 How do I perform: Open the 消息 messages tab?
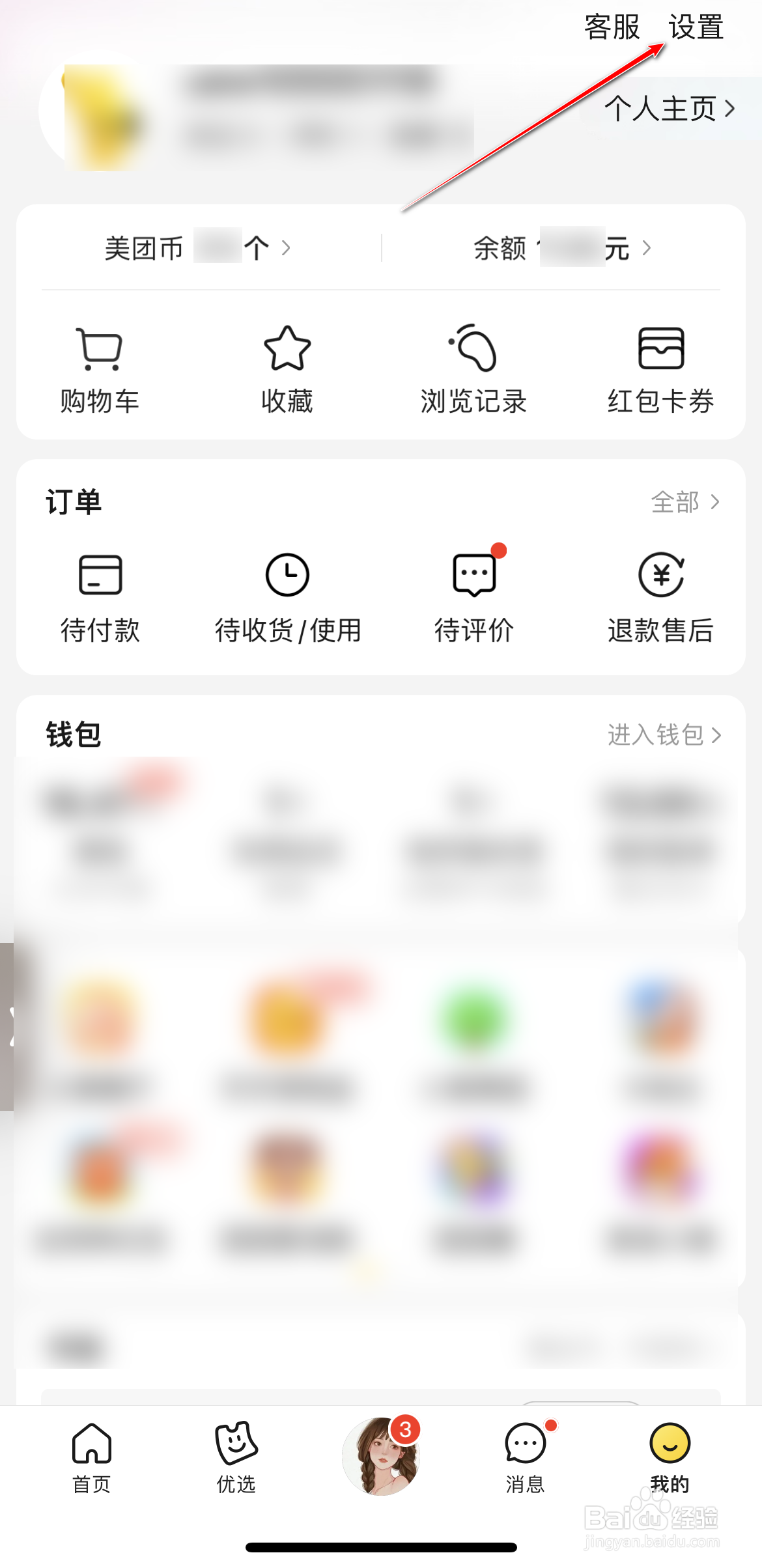pos(525,1459)
